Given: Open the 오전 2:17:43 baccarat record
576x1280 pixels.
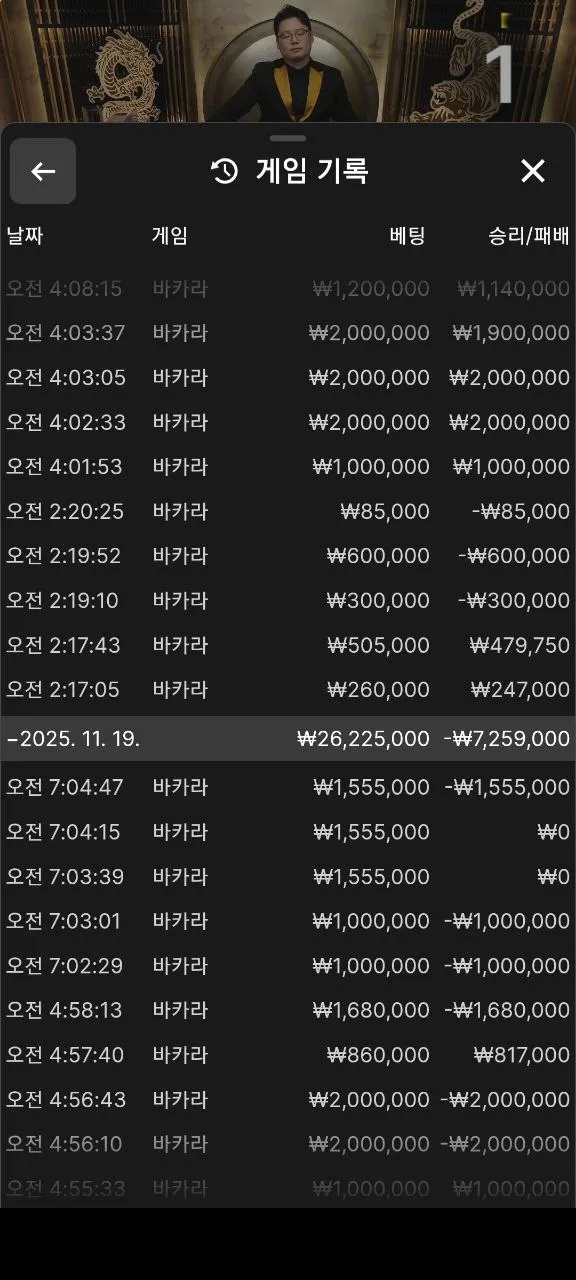Looking at the screenshot, I should (x=288, y=645).
